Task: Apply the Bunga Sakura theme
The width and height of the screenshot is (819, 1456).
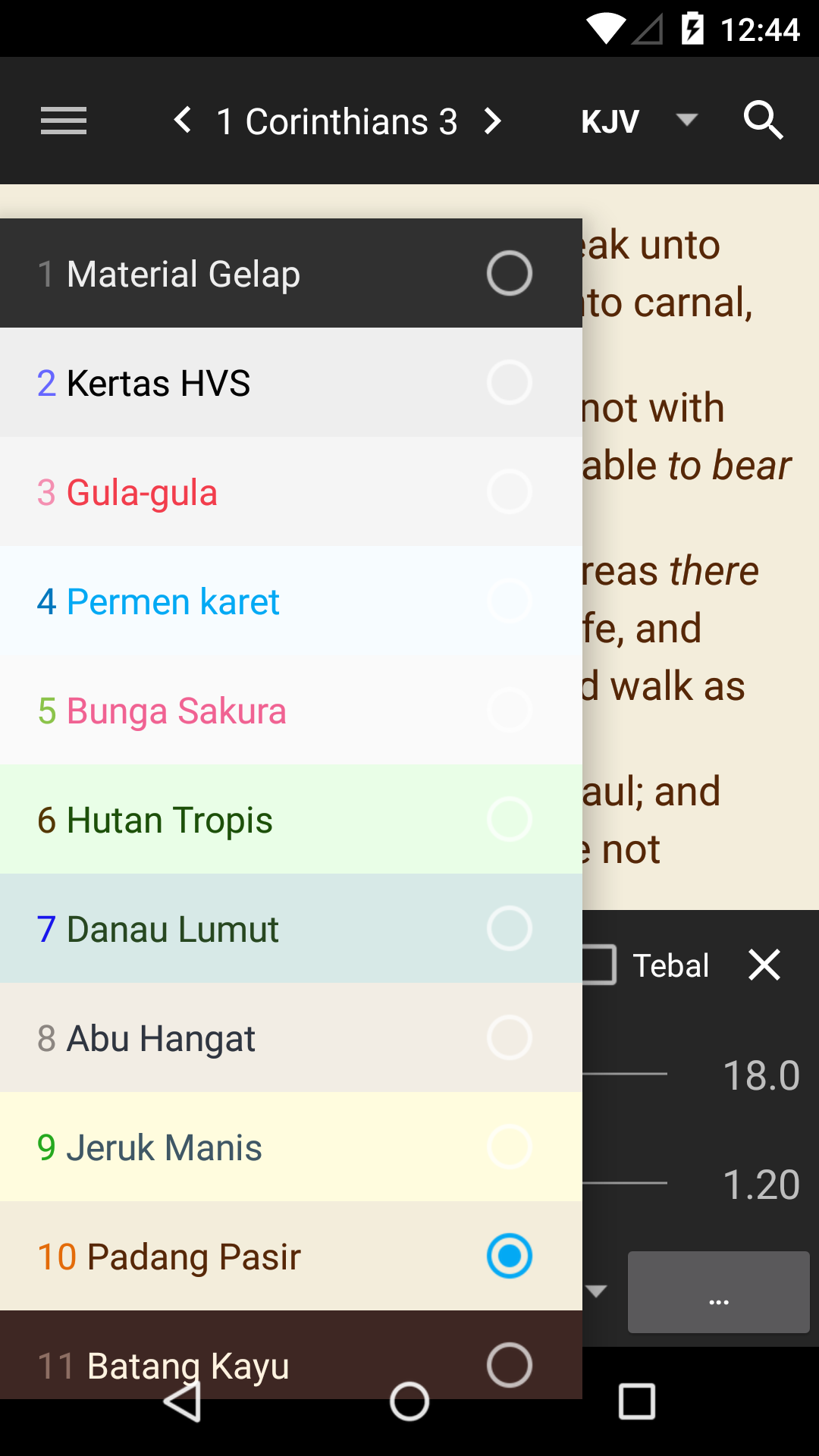Action: click(x=291, y=711)
